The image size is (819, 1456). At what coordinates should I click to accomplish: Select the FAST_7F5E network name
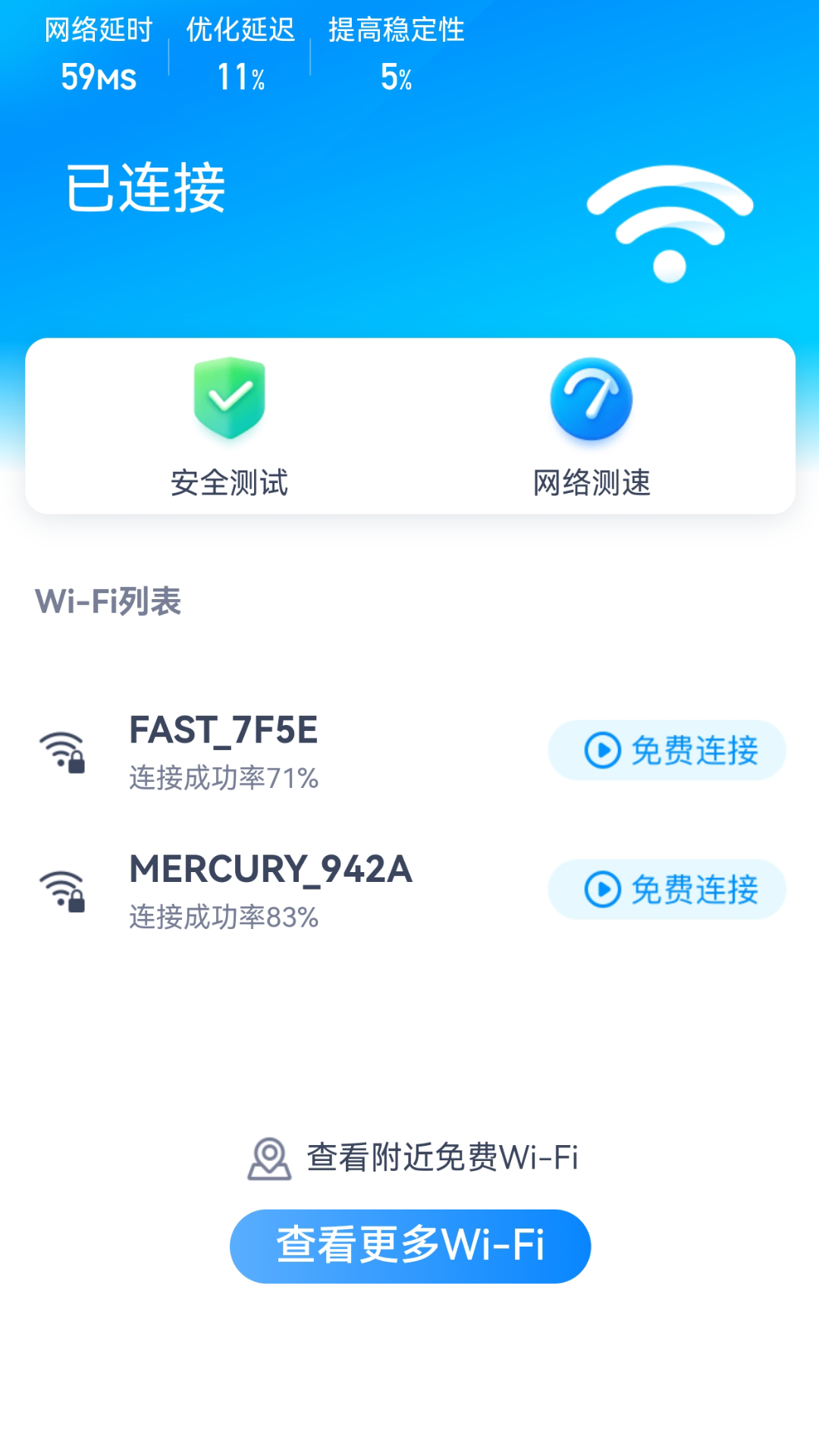[x=222, y=732]
